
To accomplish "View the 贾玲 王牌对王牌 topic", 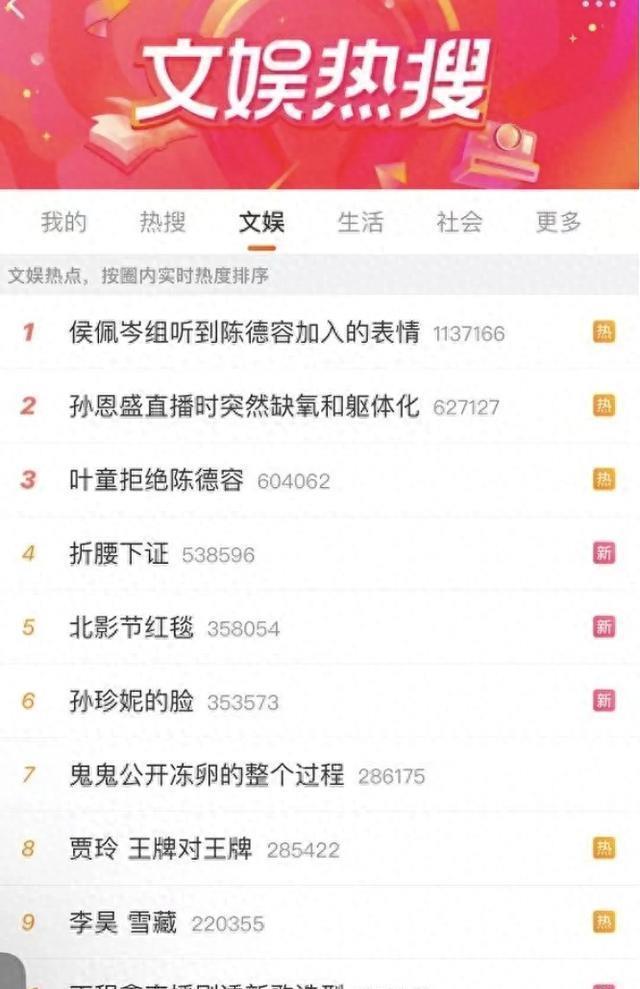I will coord(161,849).
